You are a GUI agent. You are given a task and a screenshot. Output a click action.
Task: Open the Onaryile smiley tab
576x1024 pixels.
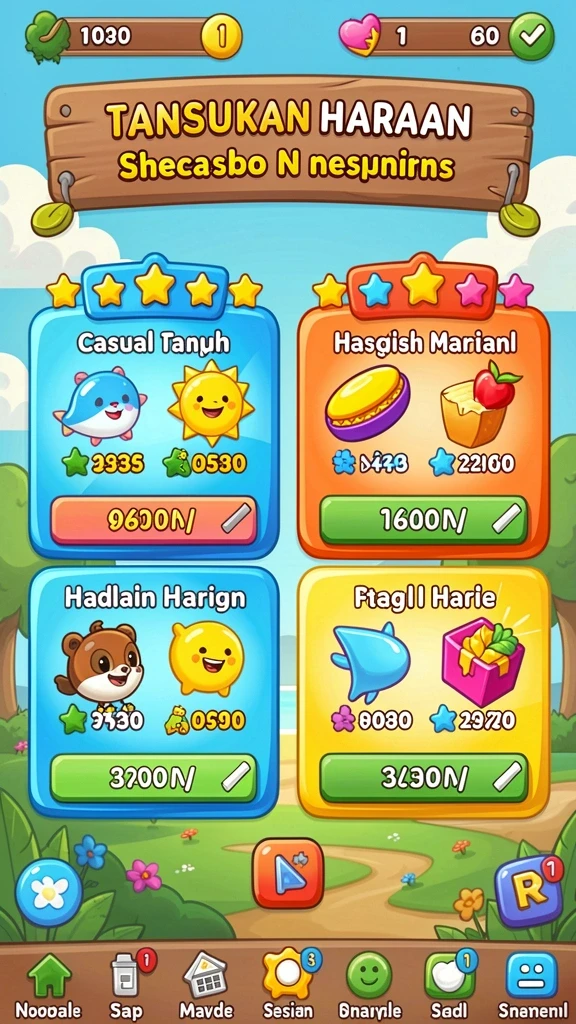[369, 985]
